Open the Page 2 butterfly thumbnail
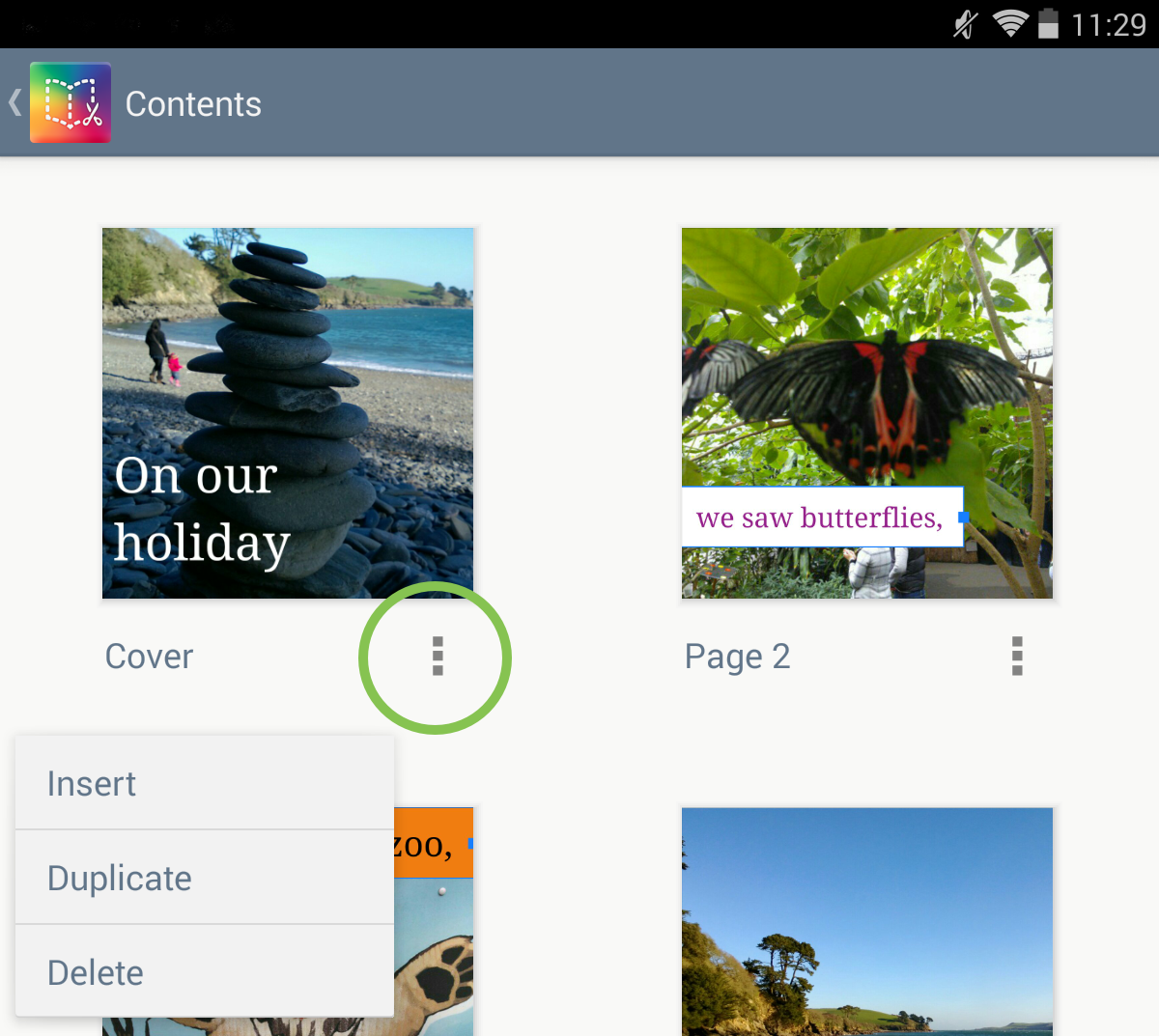 (867, 413)
